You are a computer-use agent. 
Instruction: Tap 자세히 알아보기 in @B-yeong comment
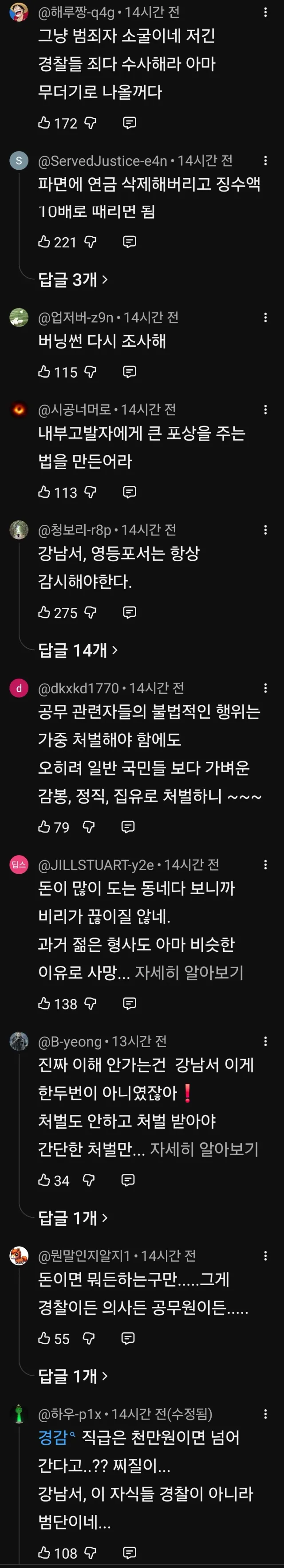[204, 1149]
